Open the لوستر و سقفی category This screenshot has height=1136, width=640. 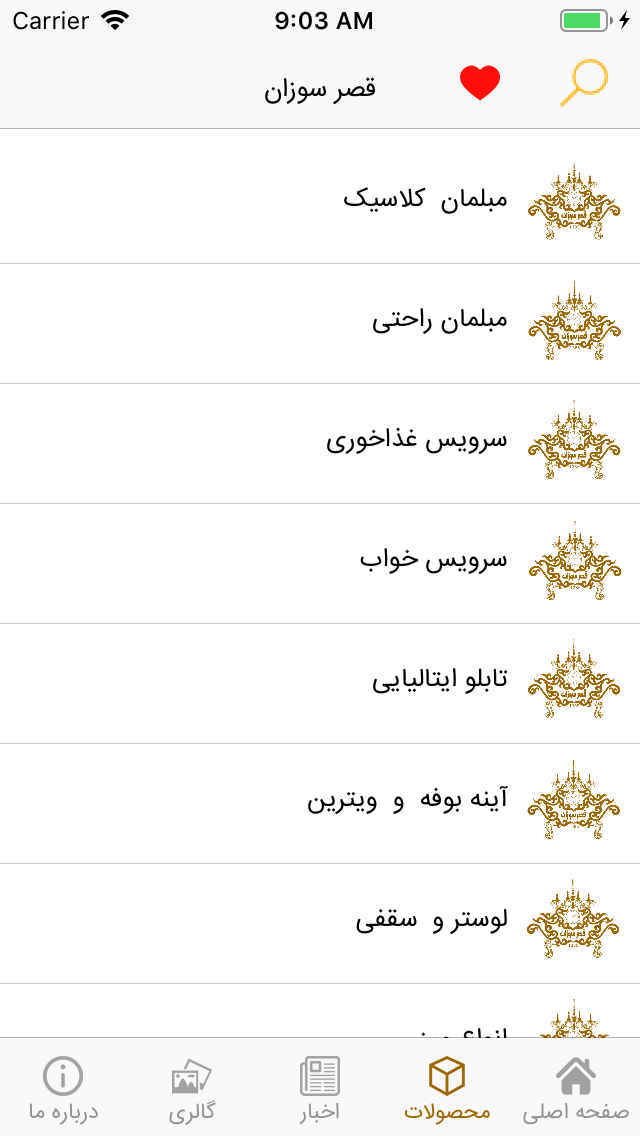(x=432, y=920)
